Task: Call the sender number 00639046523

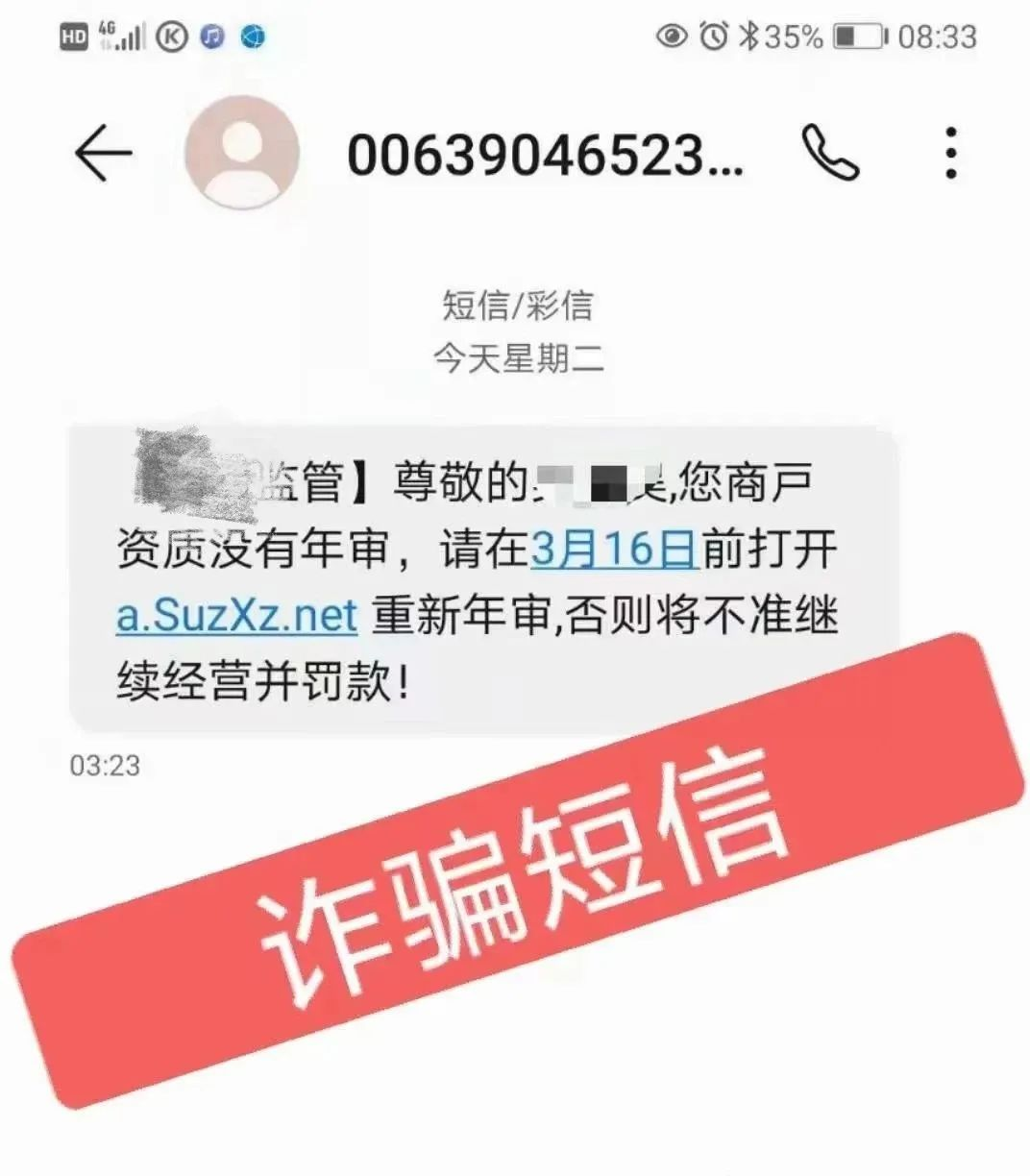Action: coord(829,154)
